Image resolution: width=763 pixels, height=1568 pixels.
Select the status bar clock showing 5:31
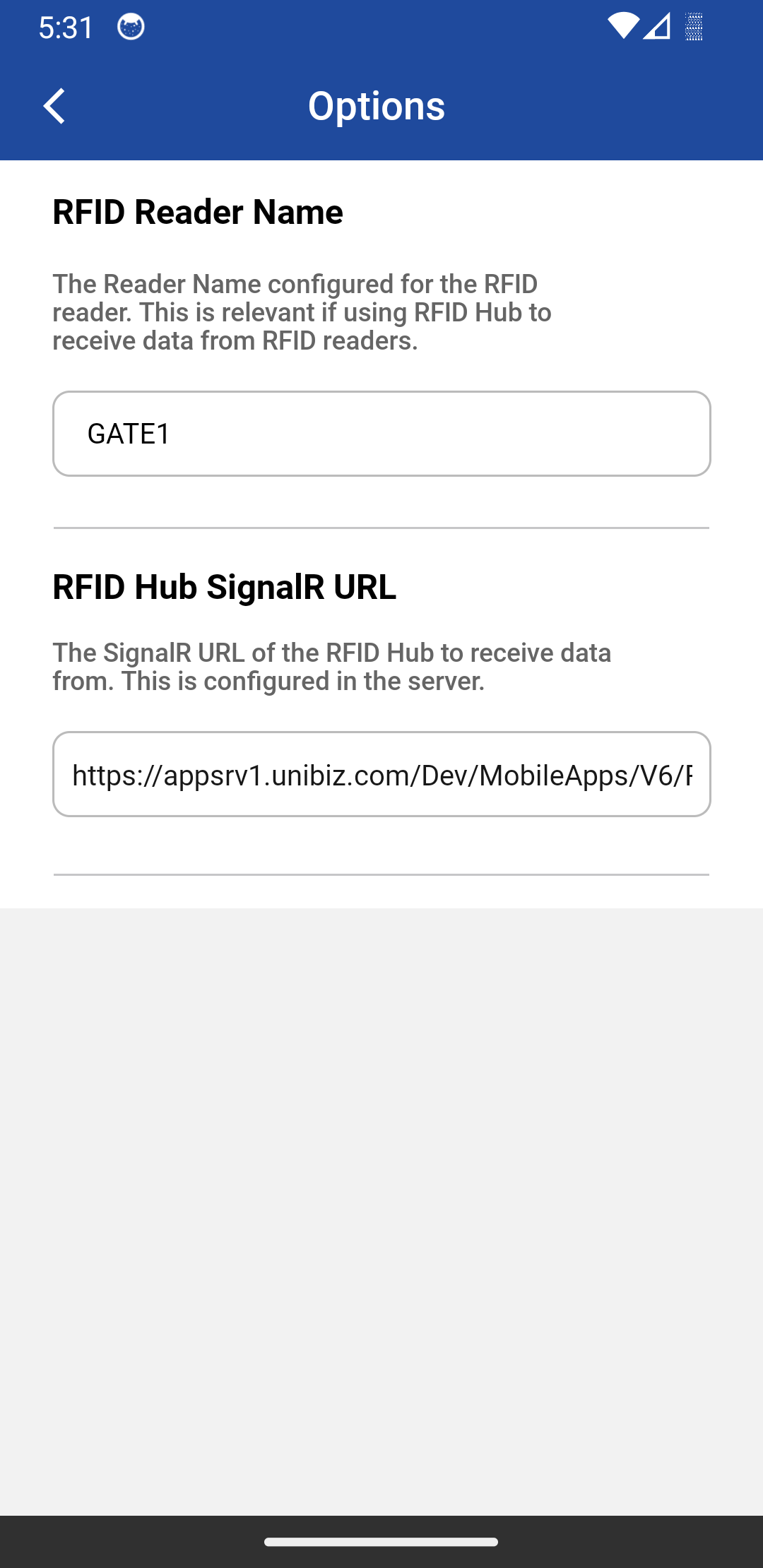(64, 27)
